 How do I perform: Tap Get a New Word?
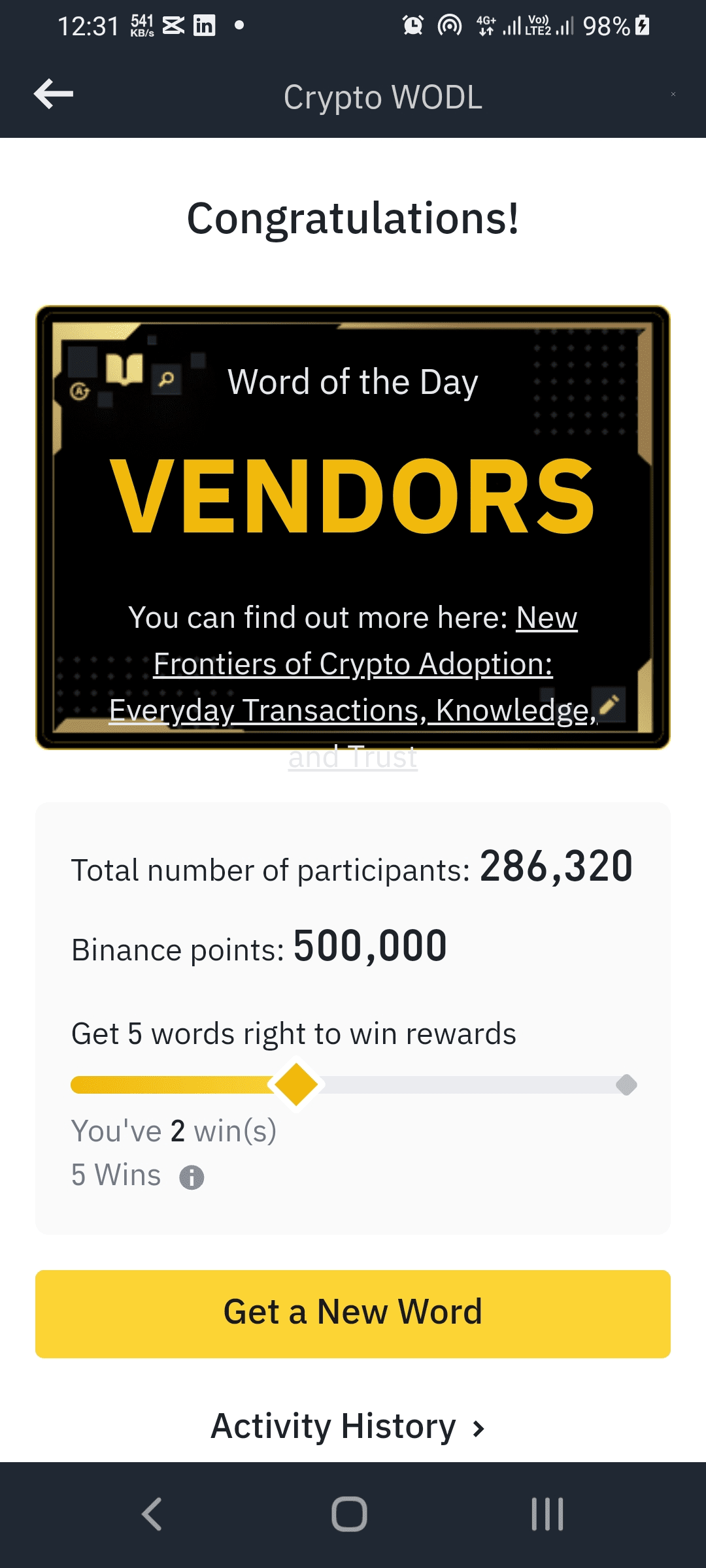[353, 1313]
